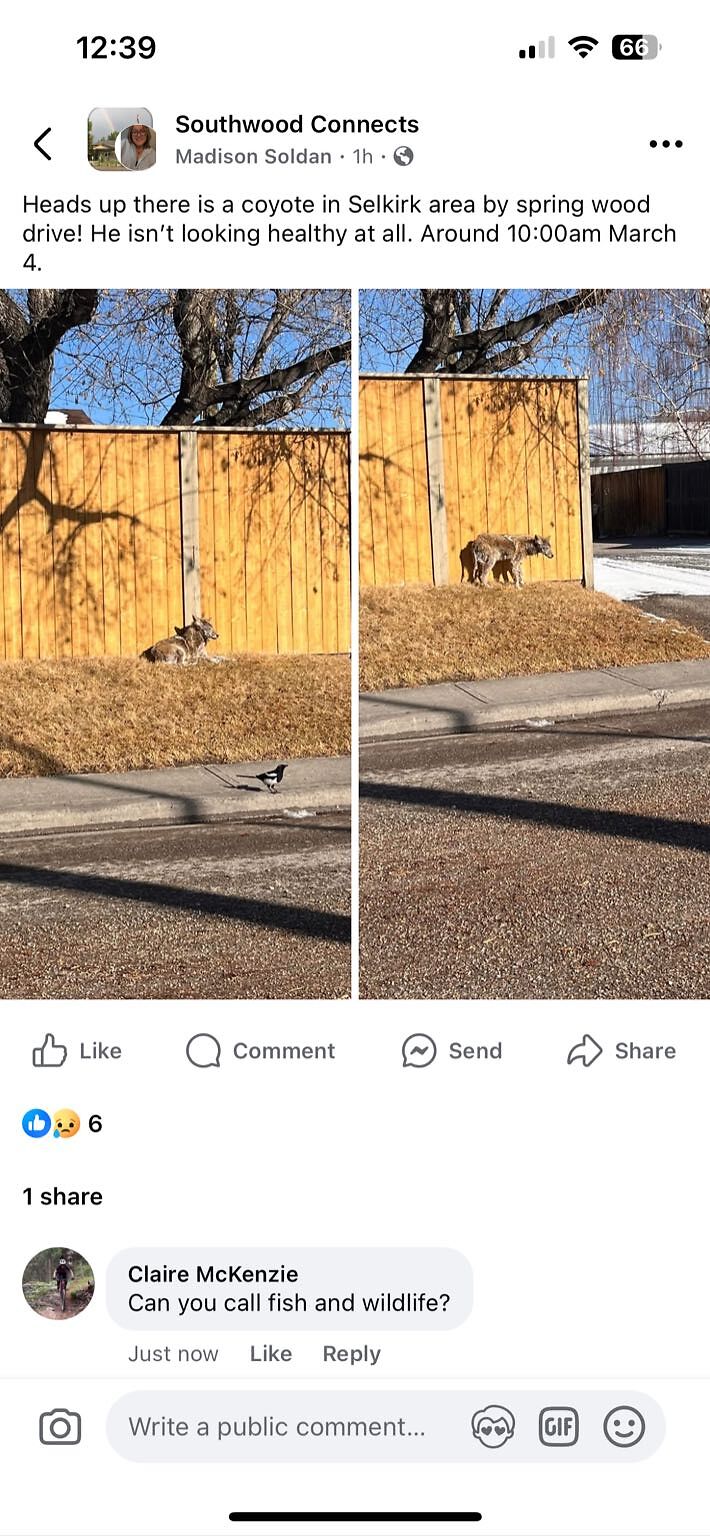Like Claire McKenzie's comment
The height and width of the screenshot is (1536, 710).
pyautogui.click(x=271, y=1354)
